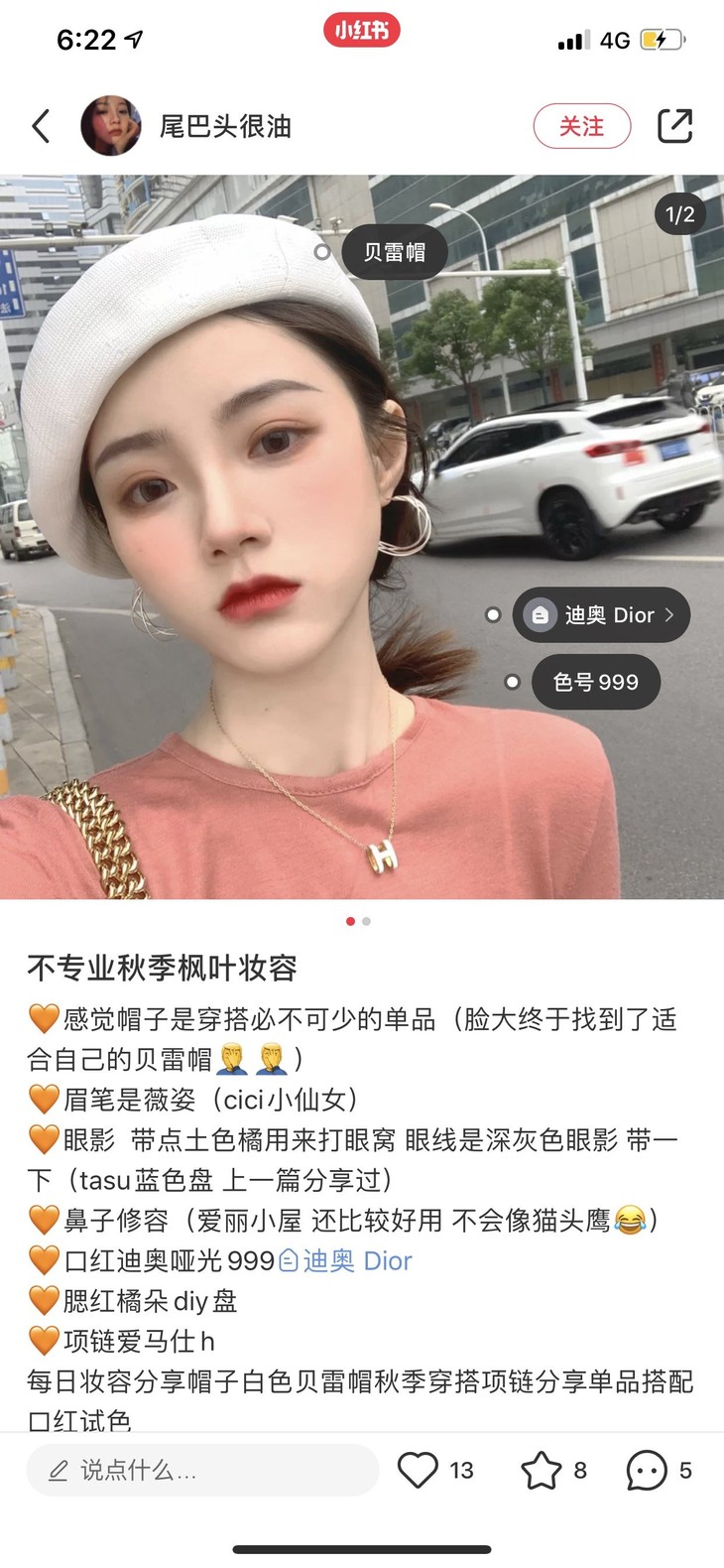Return to previous app via 小红书 pill

[362, 31]
